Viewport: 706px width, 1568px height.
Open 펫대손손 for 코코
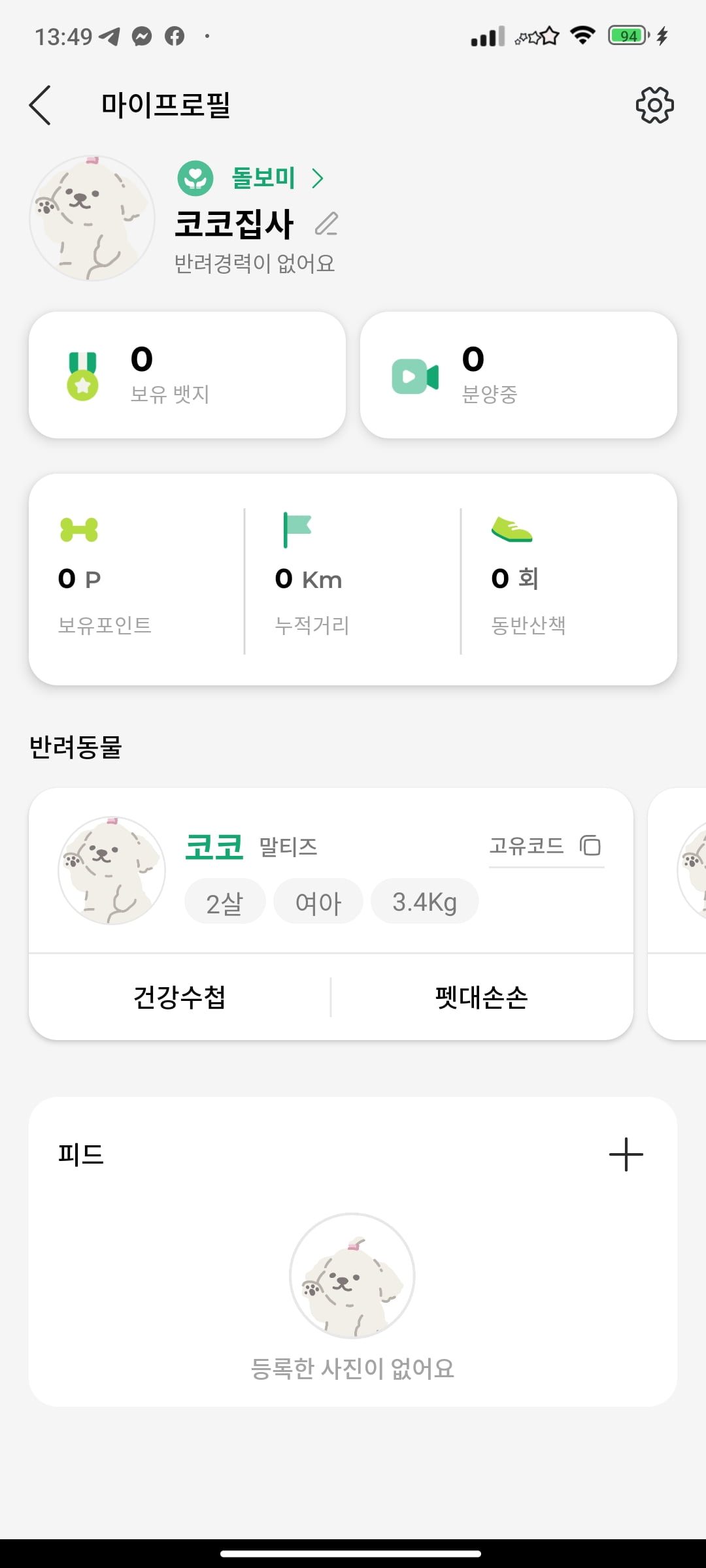click(482, 997)
